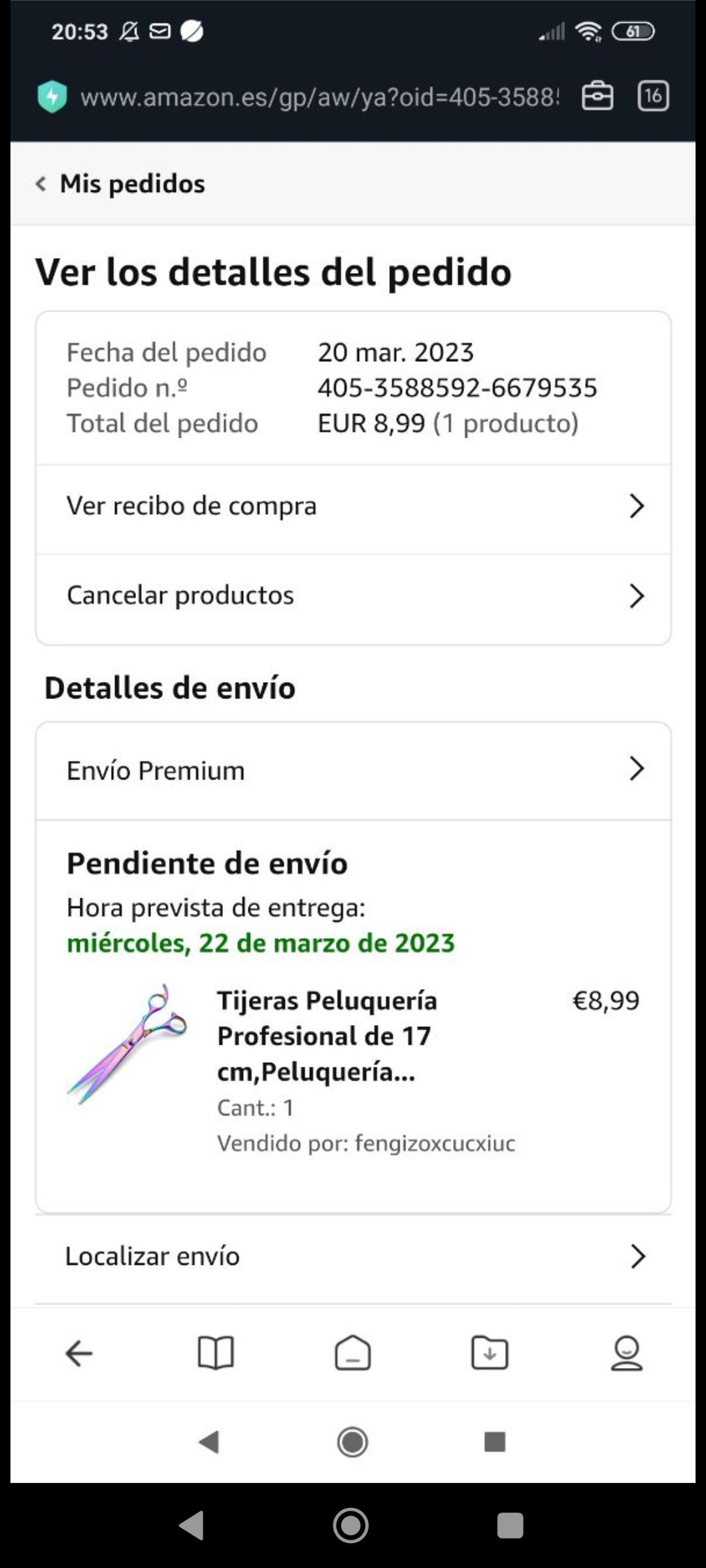The width and height of the screenshot is (706, 1568).
Task: Go back with the browser back arrow
Action: pyautogui.click(x=79, y=1353)
